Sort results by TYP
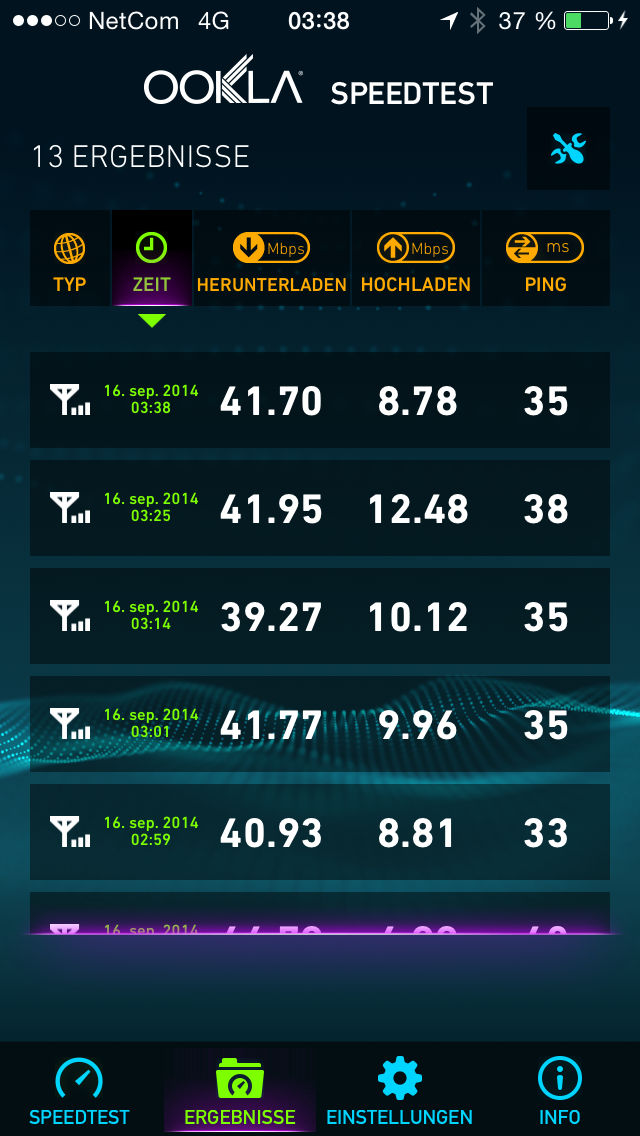The height and width of the screenshot is (1136, 640). click(70, 258)
